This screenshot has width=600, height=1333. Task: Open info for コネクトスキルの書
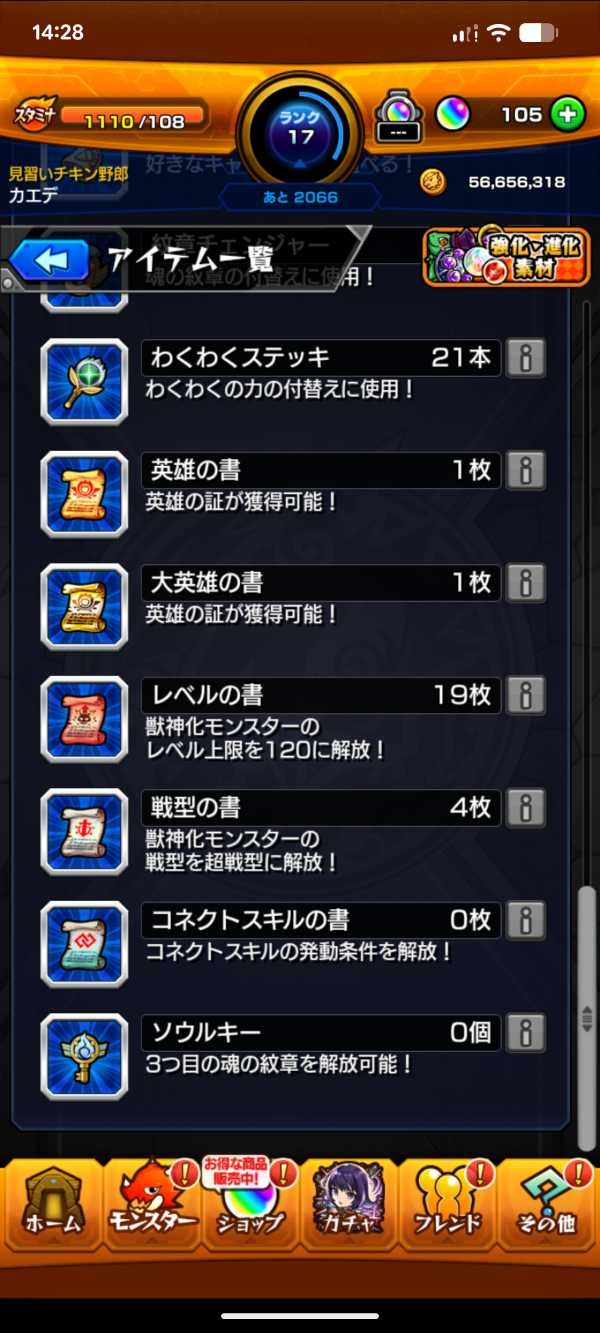[526, 919]
